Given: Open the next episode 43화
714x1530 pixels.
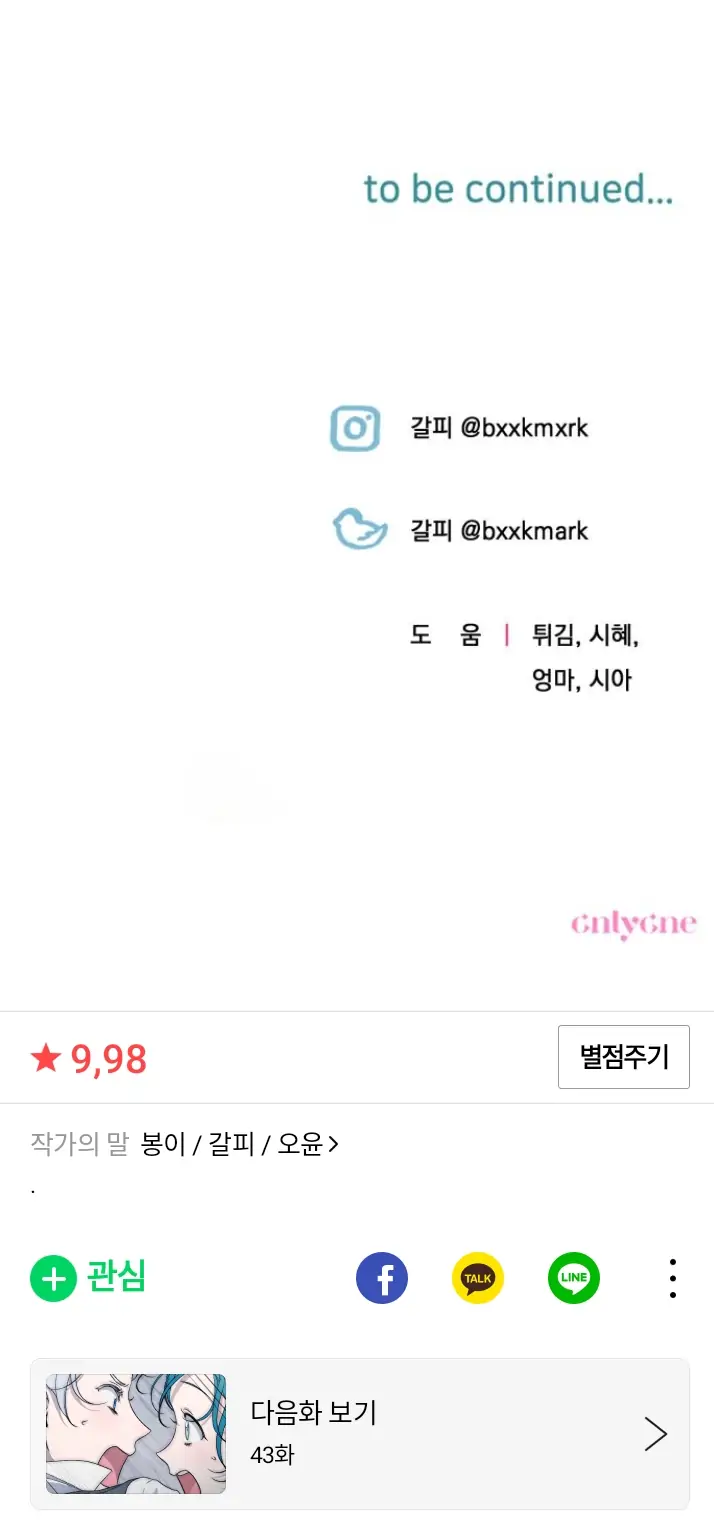Looking at the screenshot, I should (360, 1433).
